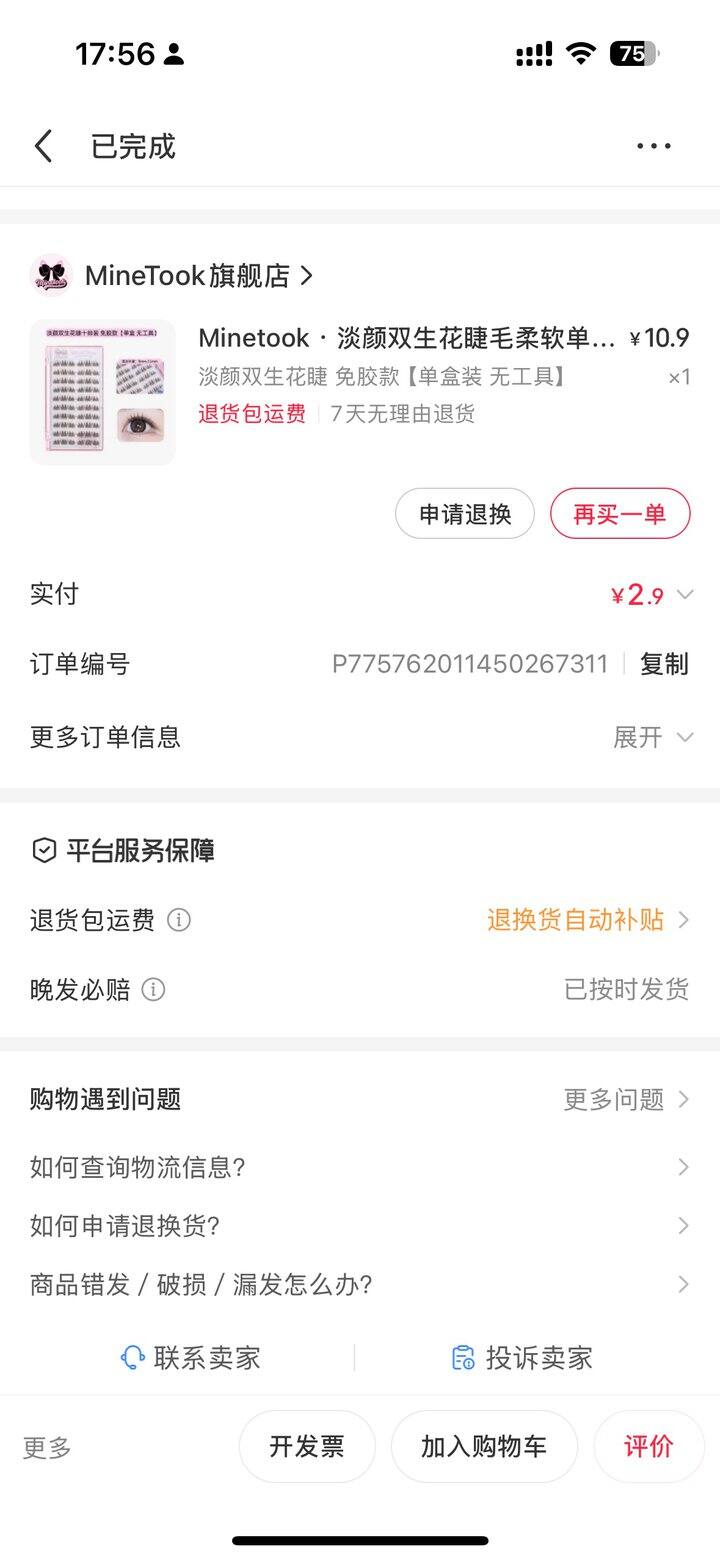Tap 再买一单 to reorder
The height and width of the screenshot is (1560, 720).
(619, 514)
